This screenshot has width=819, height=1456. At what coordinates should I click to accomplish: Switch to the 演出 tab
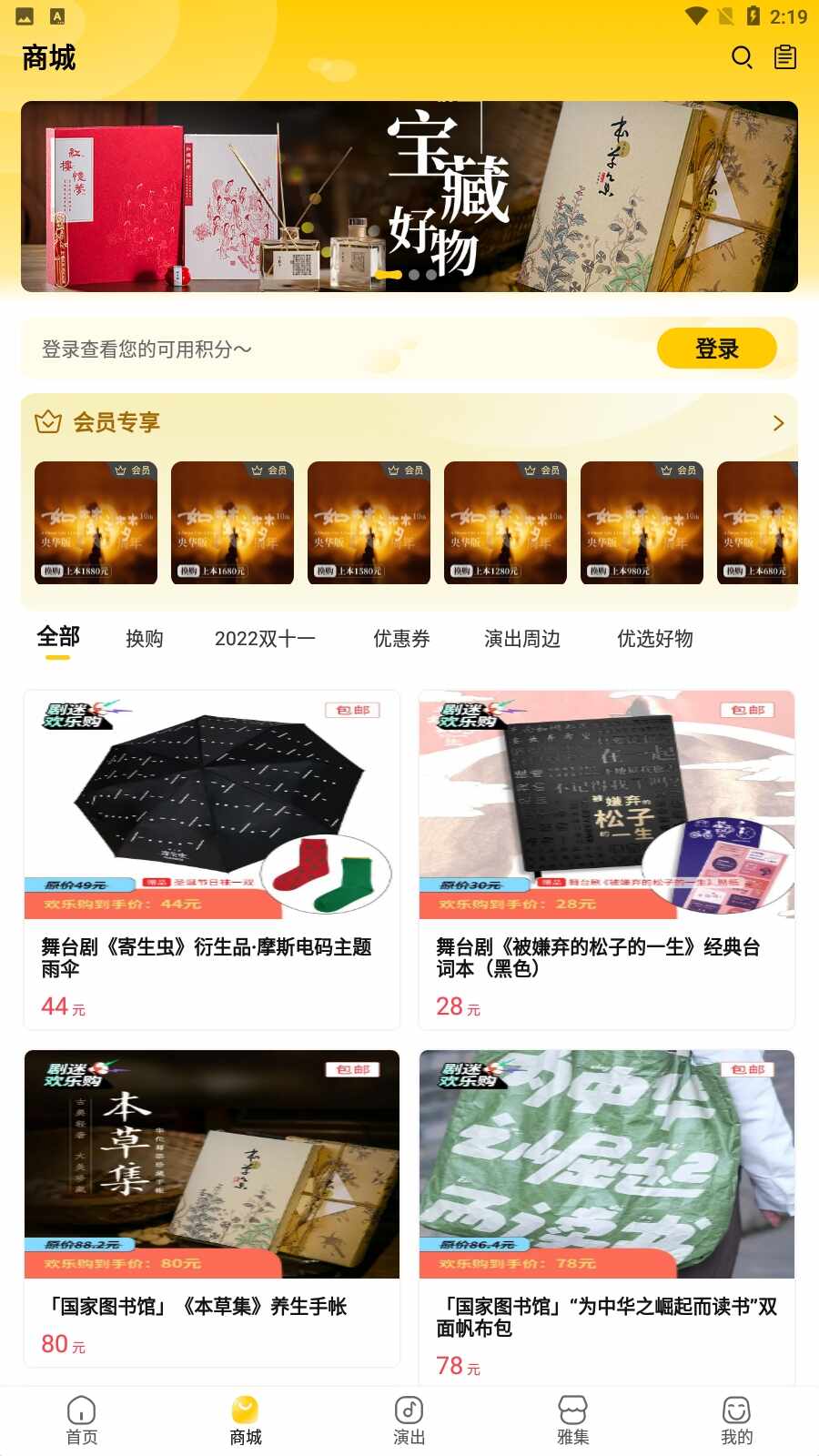point(409,1421)
